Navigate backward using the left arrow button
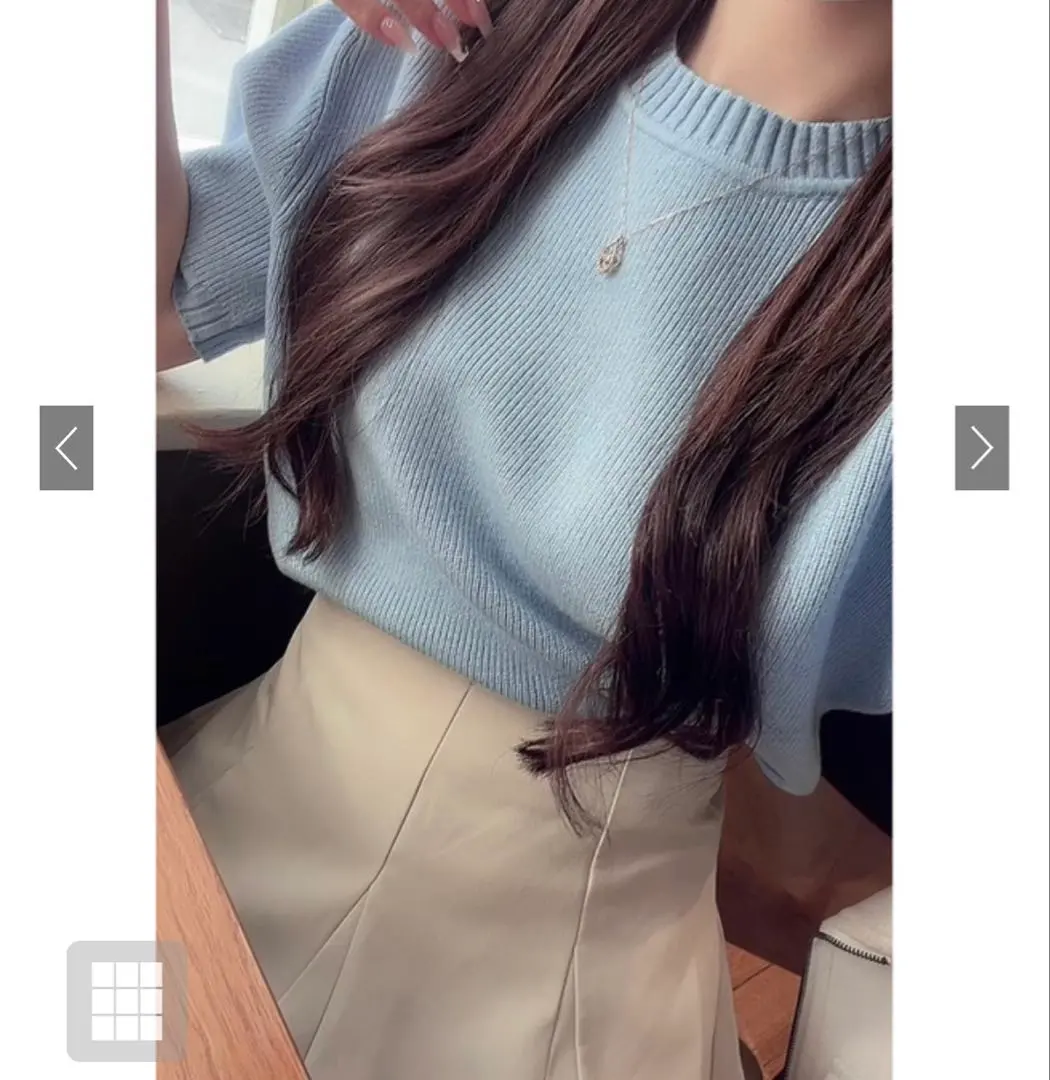1050x1080 pixels. [x=66, y=447]
